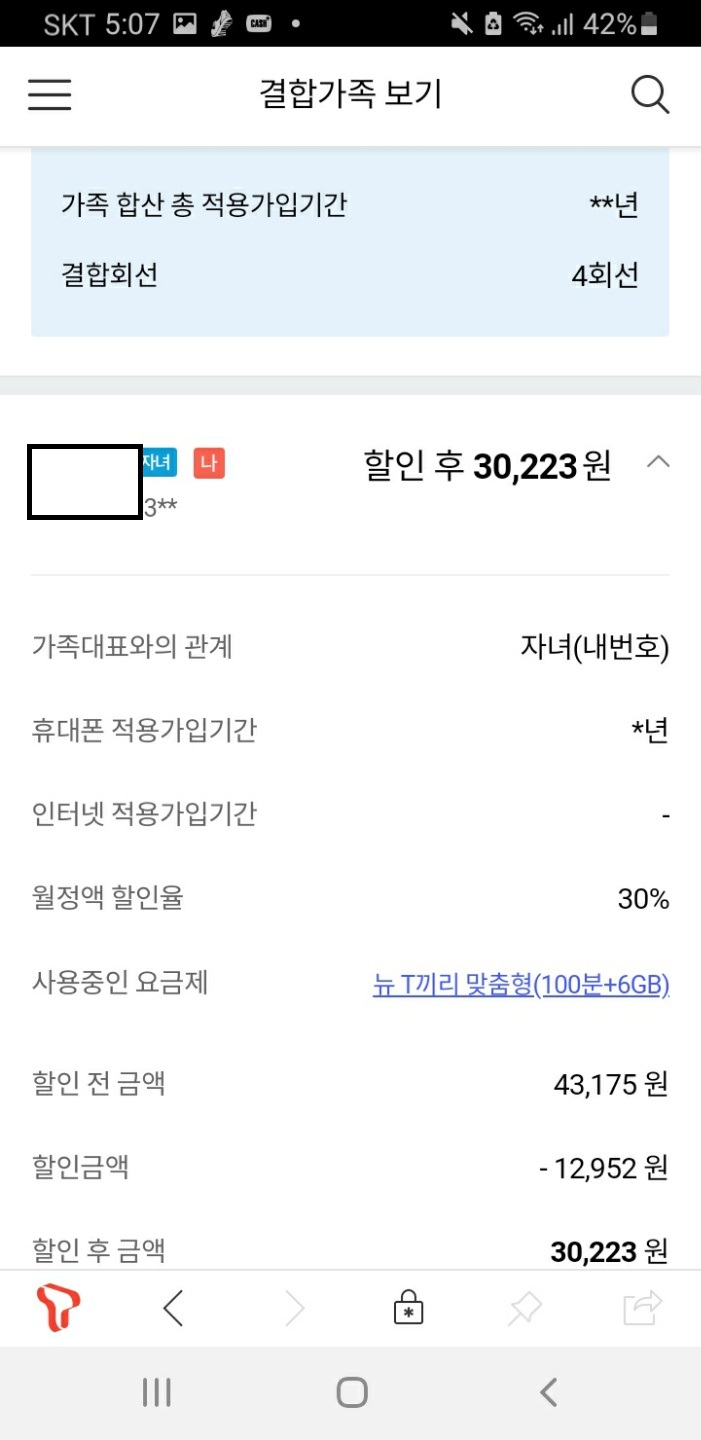
Task: Collapse the 30,223원 member details chevron
Action: click(x=658, y=462)
